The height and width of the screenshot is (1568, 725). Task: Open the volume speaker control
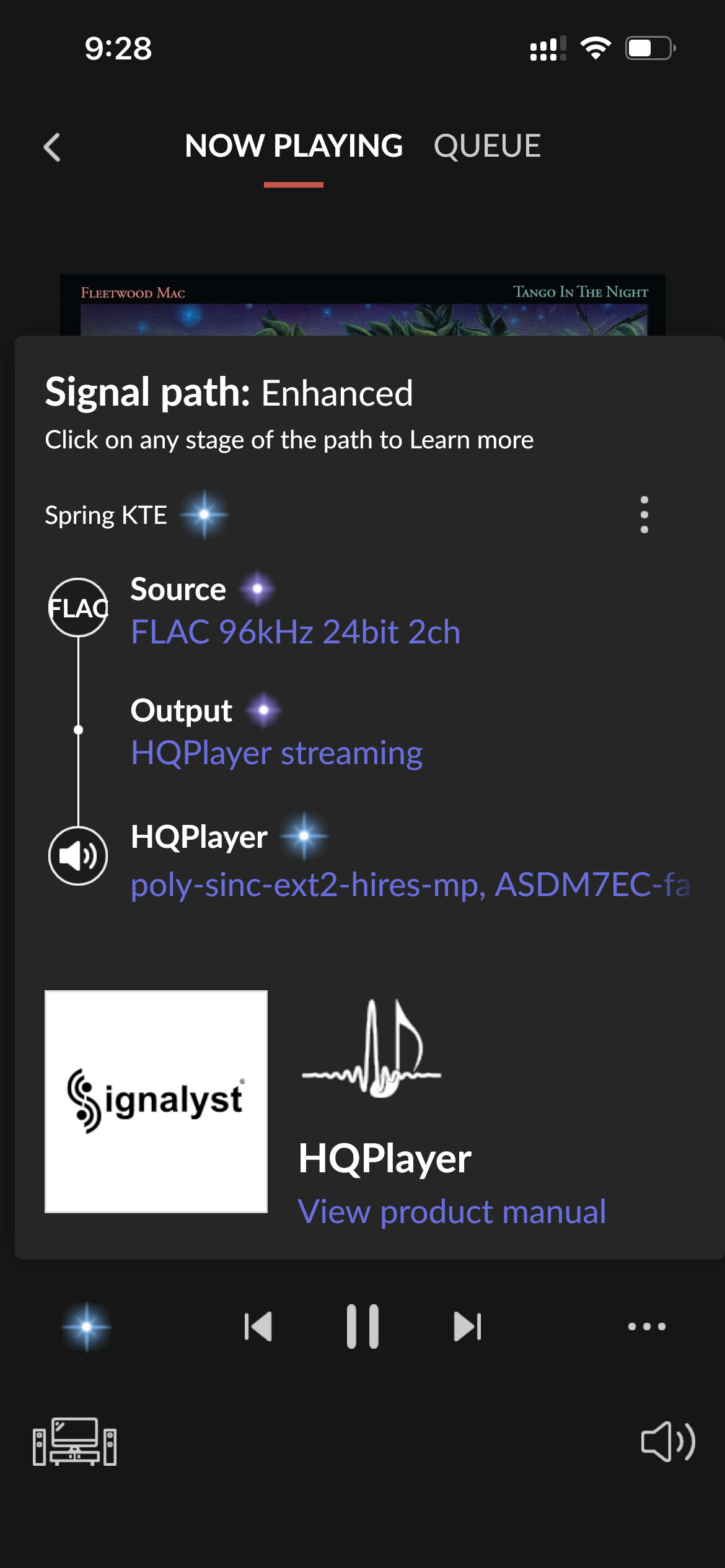[668, 1442]
